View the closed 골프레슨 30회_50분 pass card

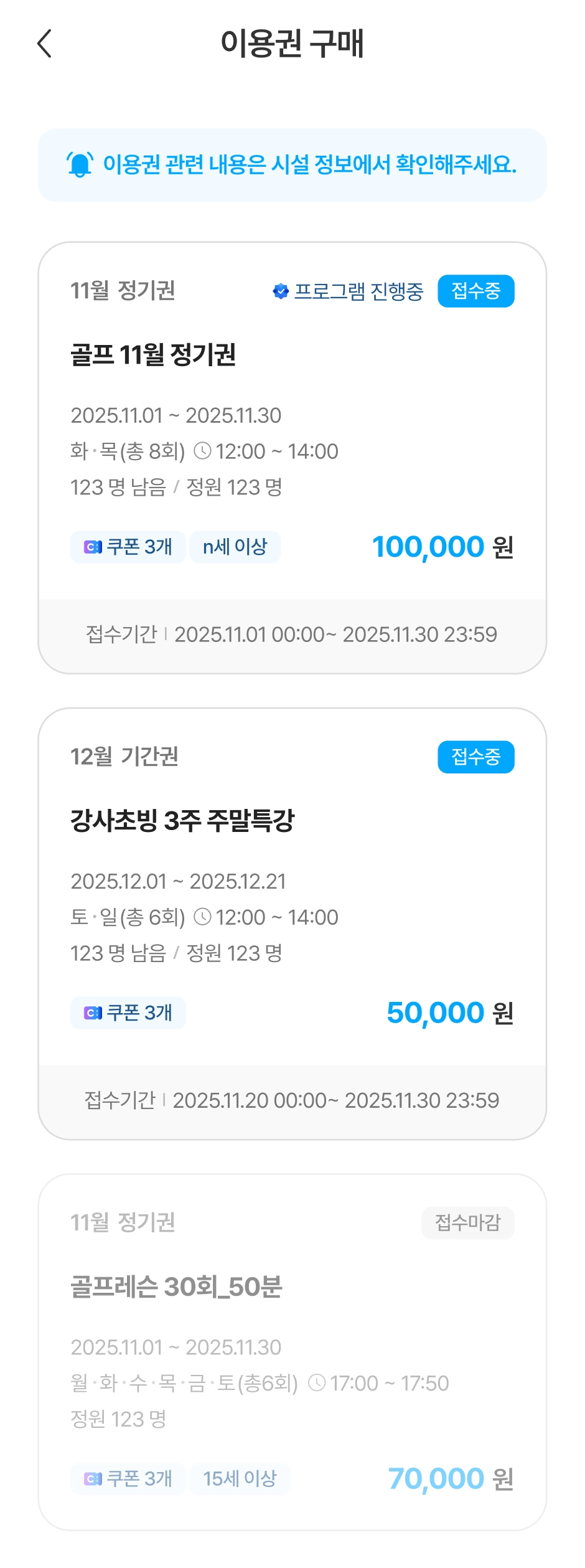pyautogui.click(x=292, y=1351)
